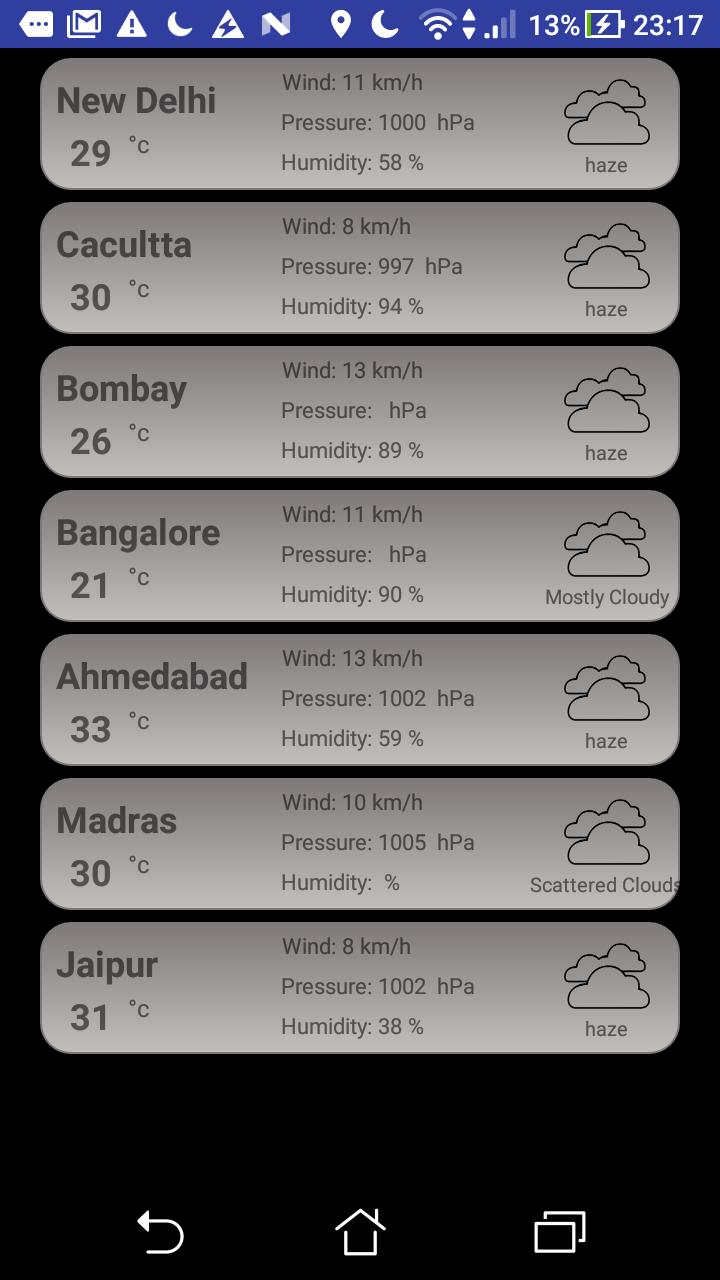Tap the Scattered Clouds icon for Madras
Viewport: 720px width, 1280px height.
click(x=606, y=830)
